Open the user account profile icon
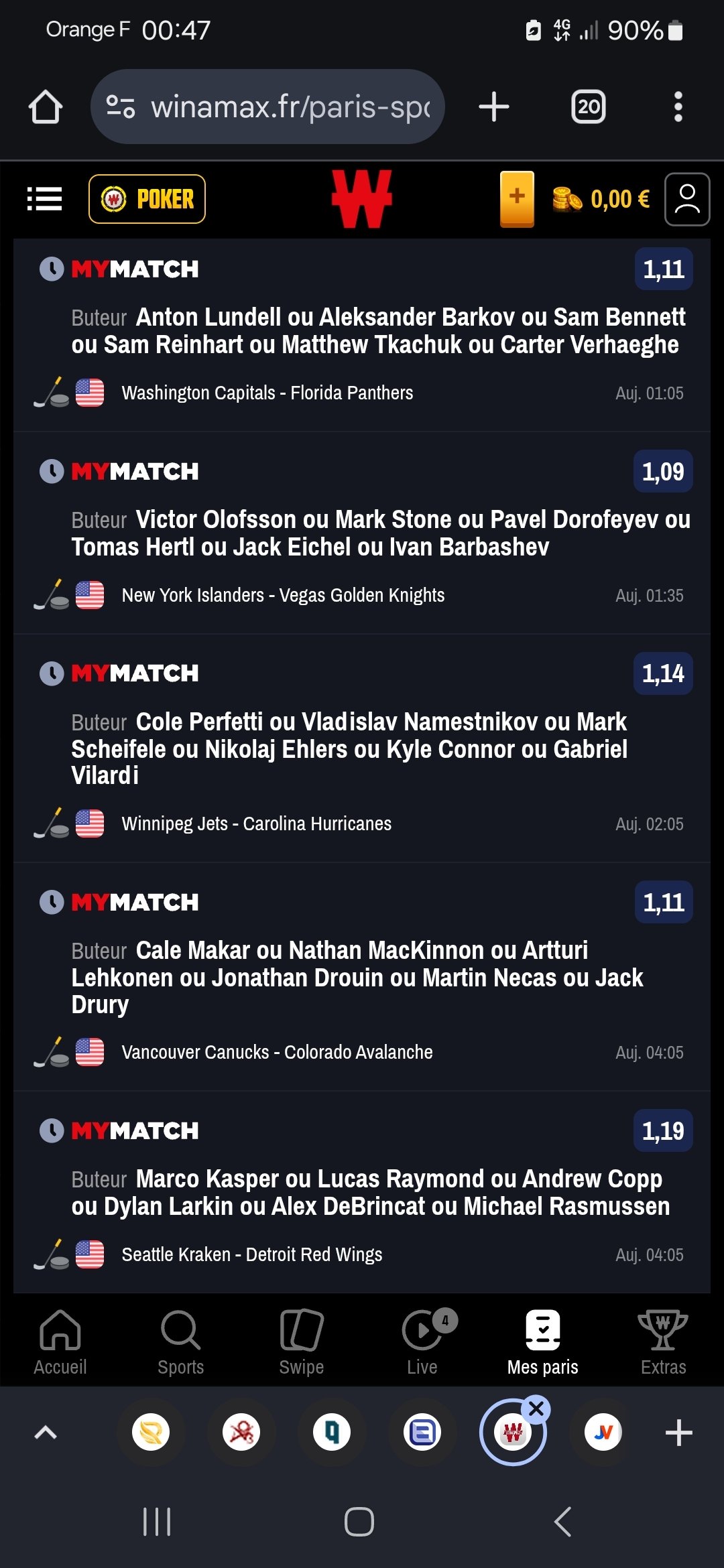724x1568 pixels. tap(687, 199)
